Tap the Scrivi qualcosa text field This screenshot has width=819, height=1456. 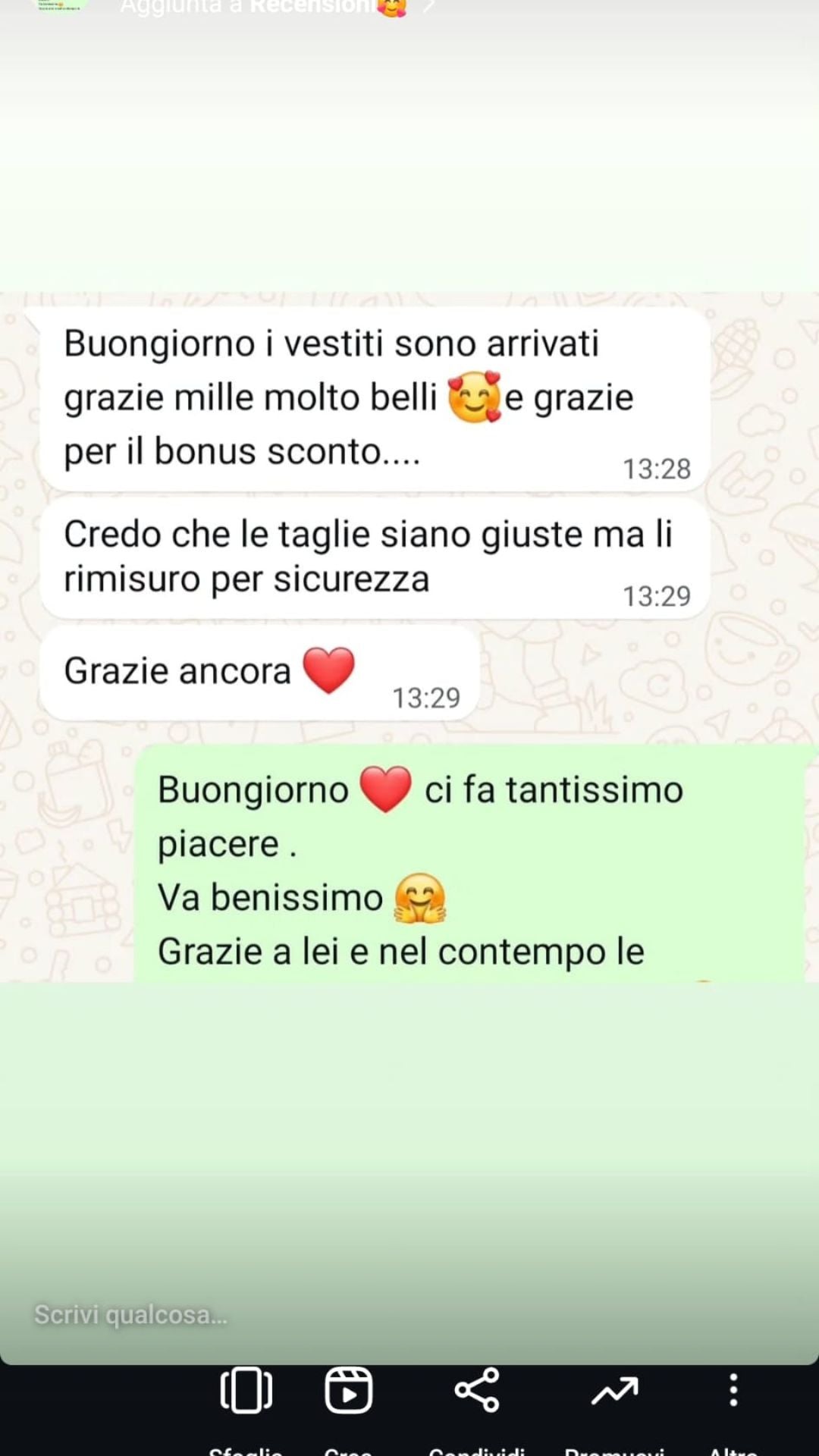tap(131, 1314)
